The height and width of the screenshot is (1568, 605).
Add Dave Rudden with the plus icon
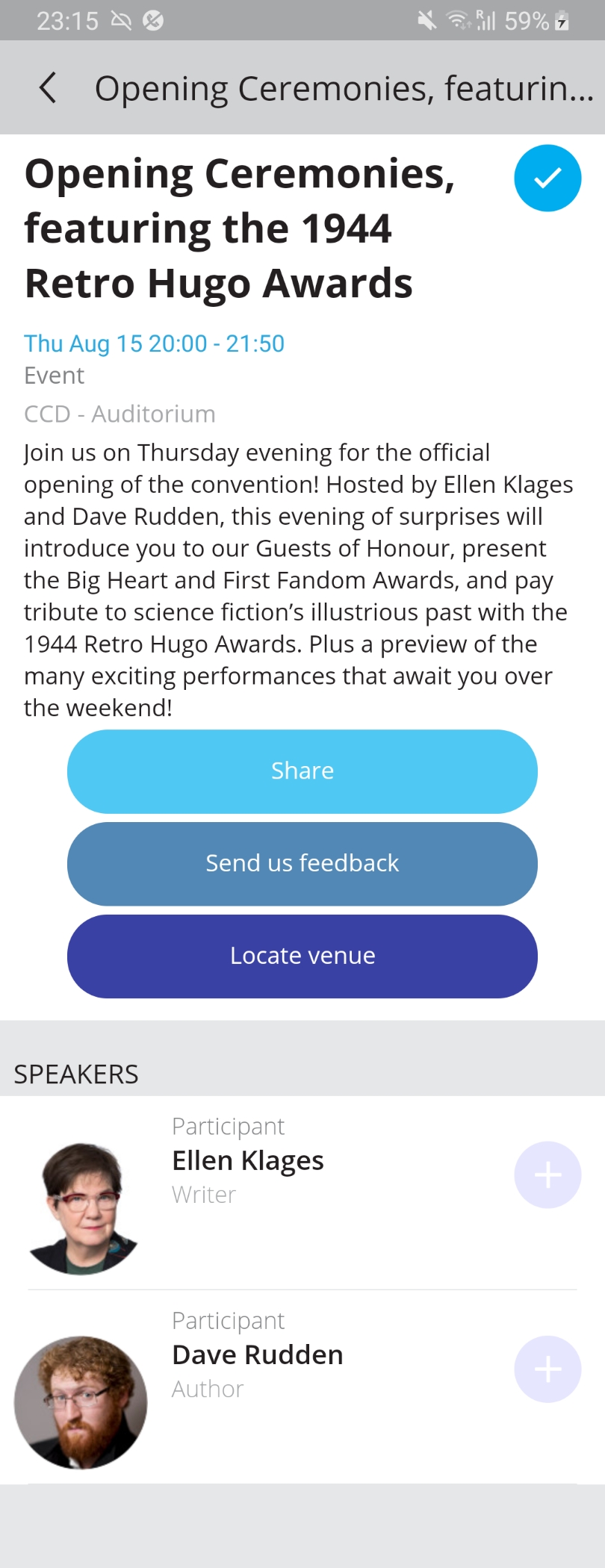(547, 1369)
